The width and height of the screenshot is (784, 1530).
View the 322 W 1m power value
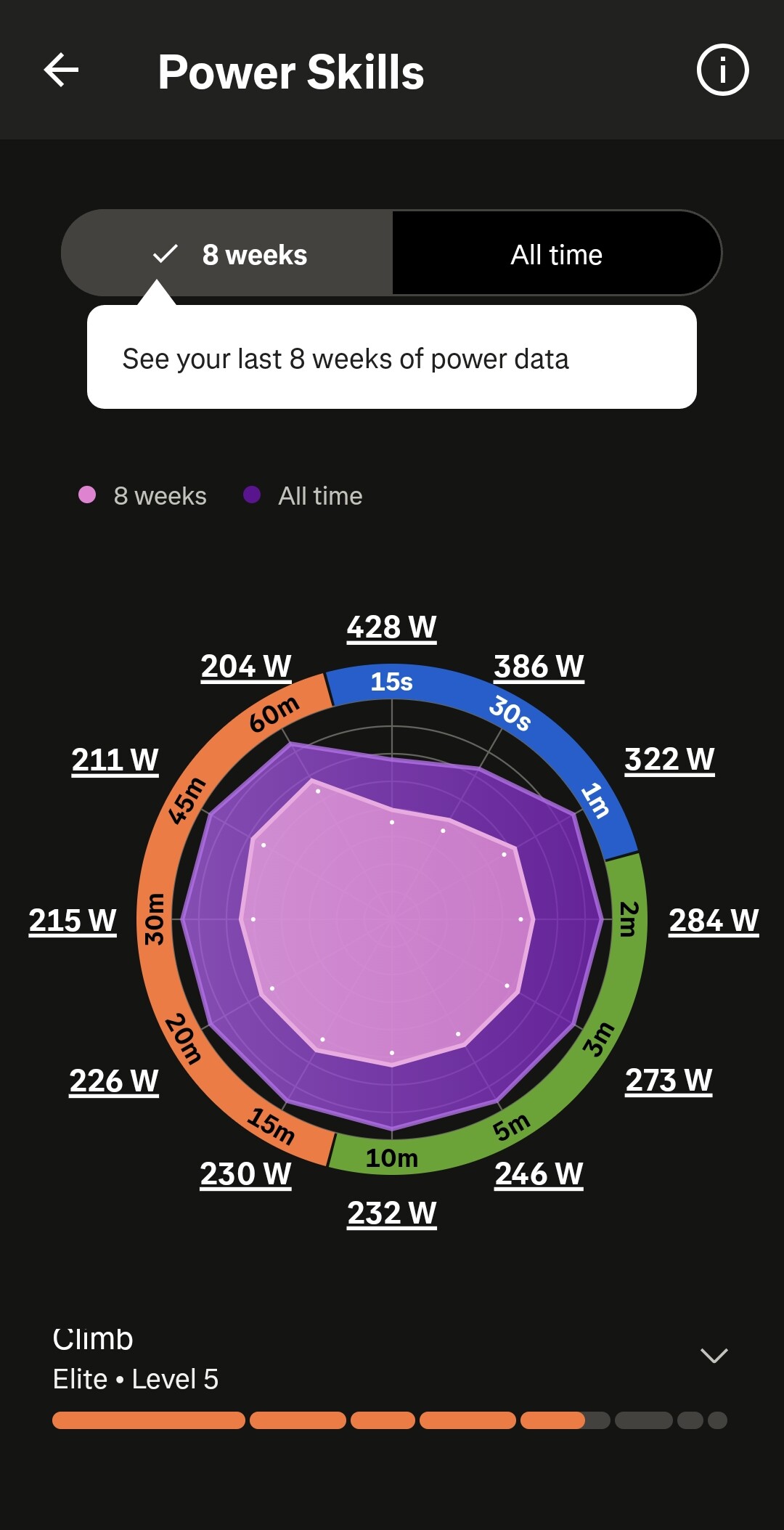(x=669, y=760)
